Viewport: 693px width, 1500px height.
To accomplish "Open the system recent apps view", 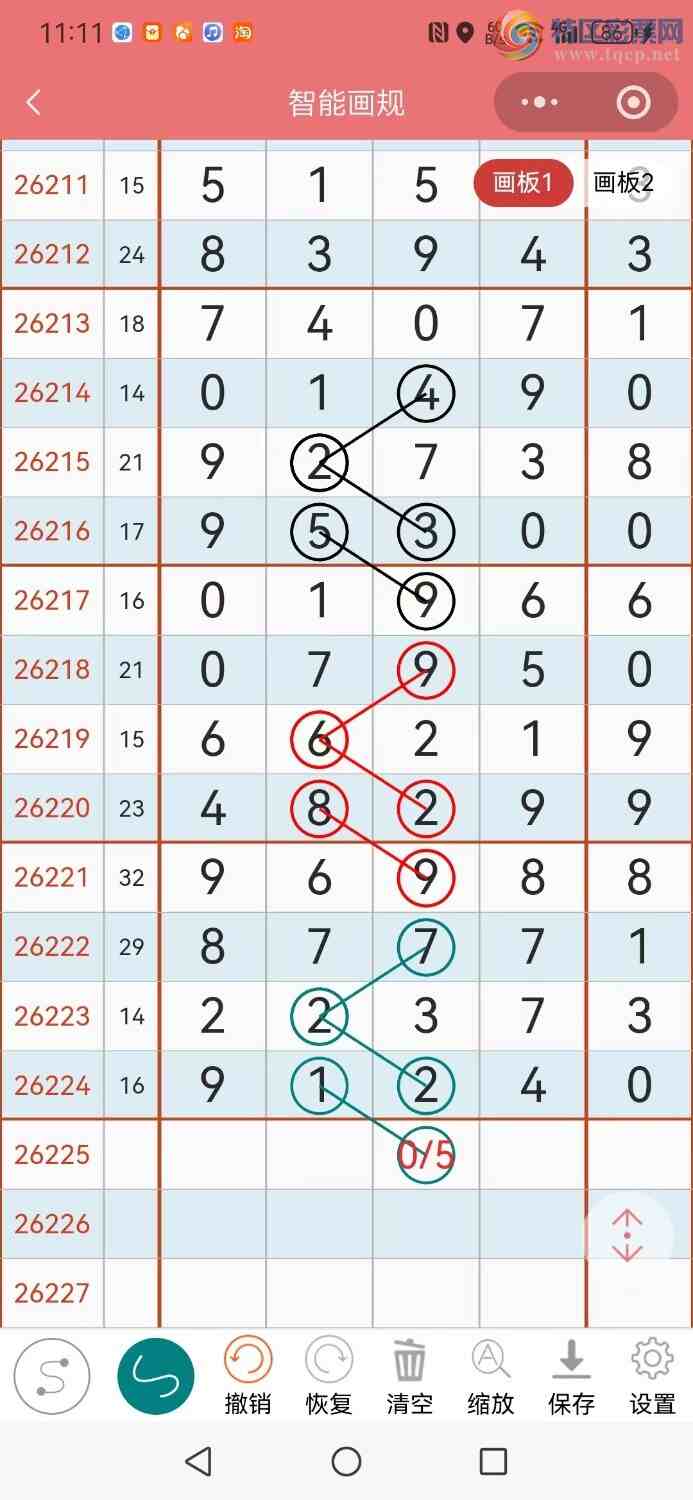I will pos(493,1461).
